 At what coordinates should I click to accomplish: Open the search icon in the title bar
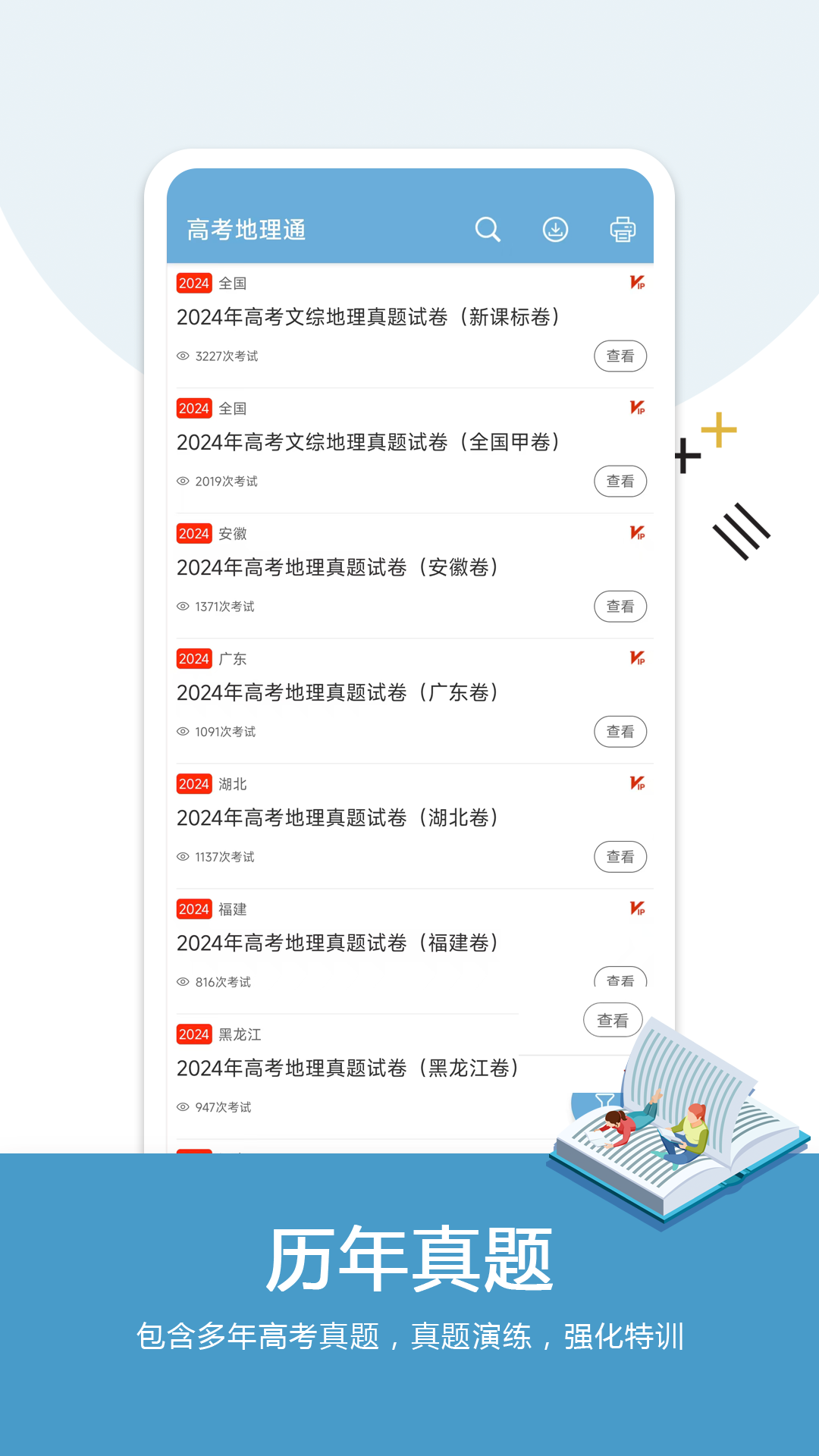(x=488, y=229)
